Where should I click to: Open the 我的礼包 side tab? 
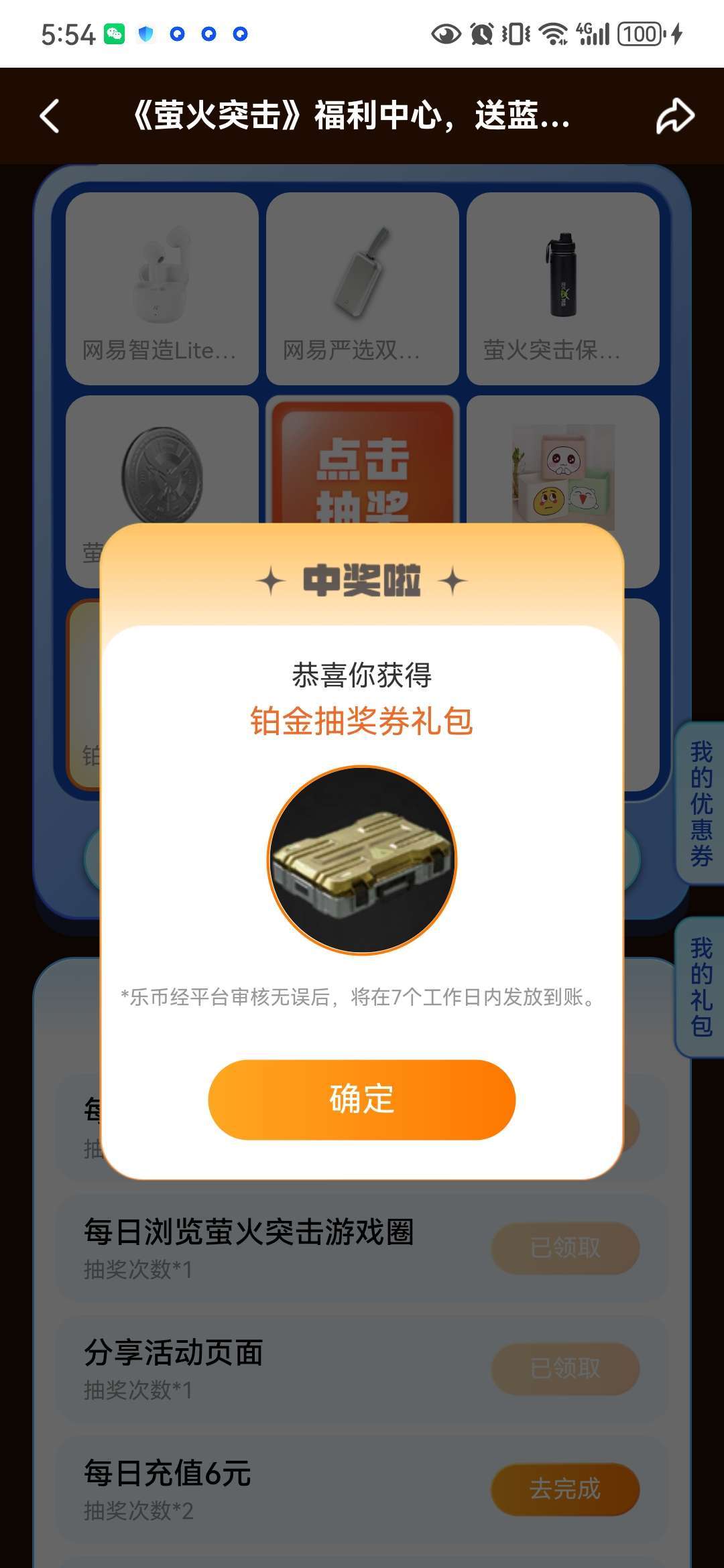point(701,986)
